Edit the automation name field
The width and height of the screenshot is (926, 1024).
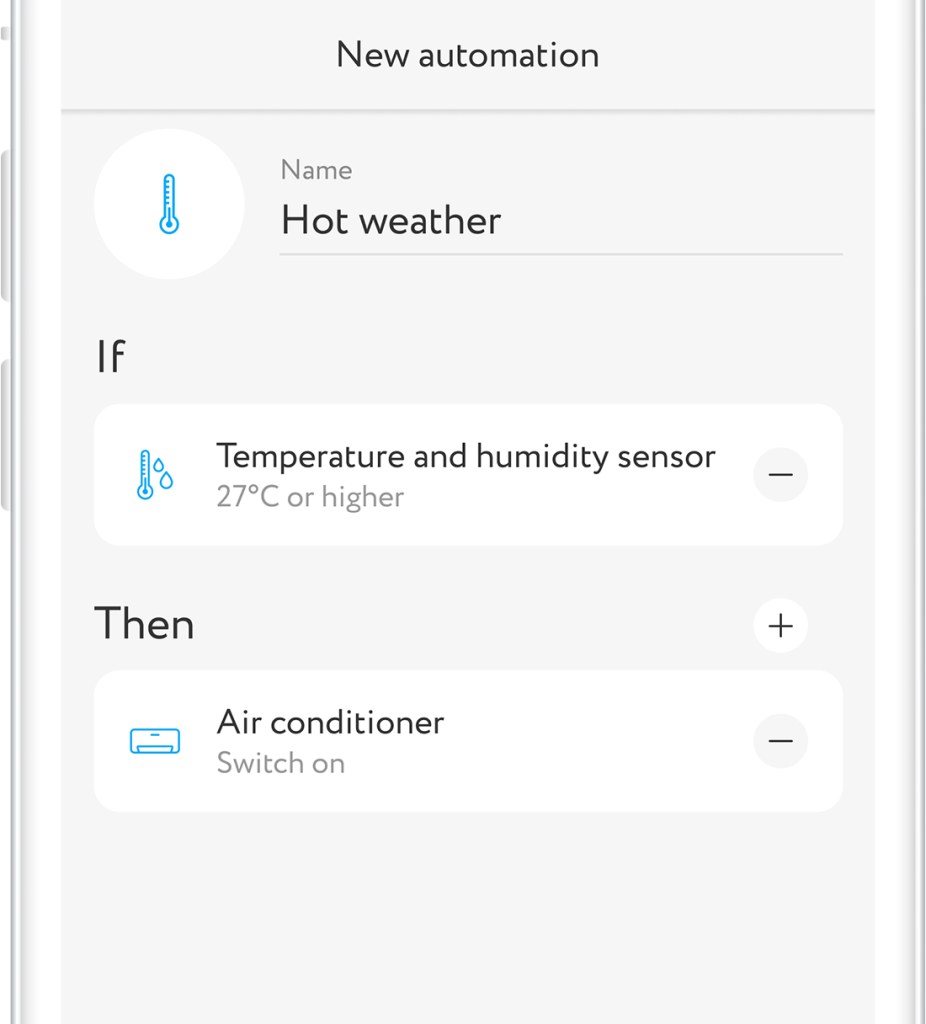(x=560, y=221)
